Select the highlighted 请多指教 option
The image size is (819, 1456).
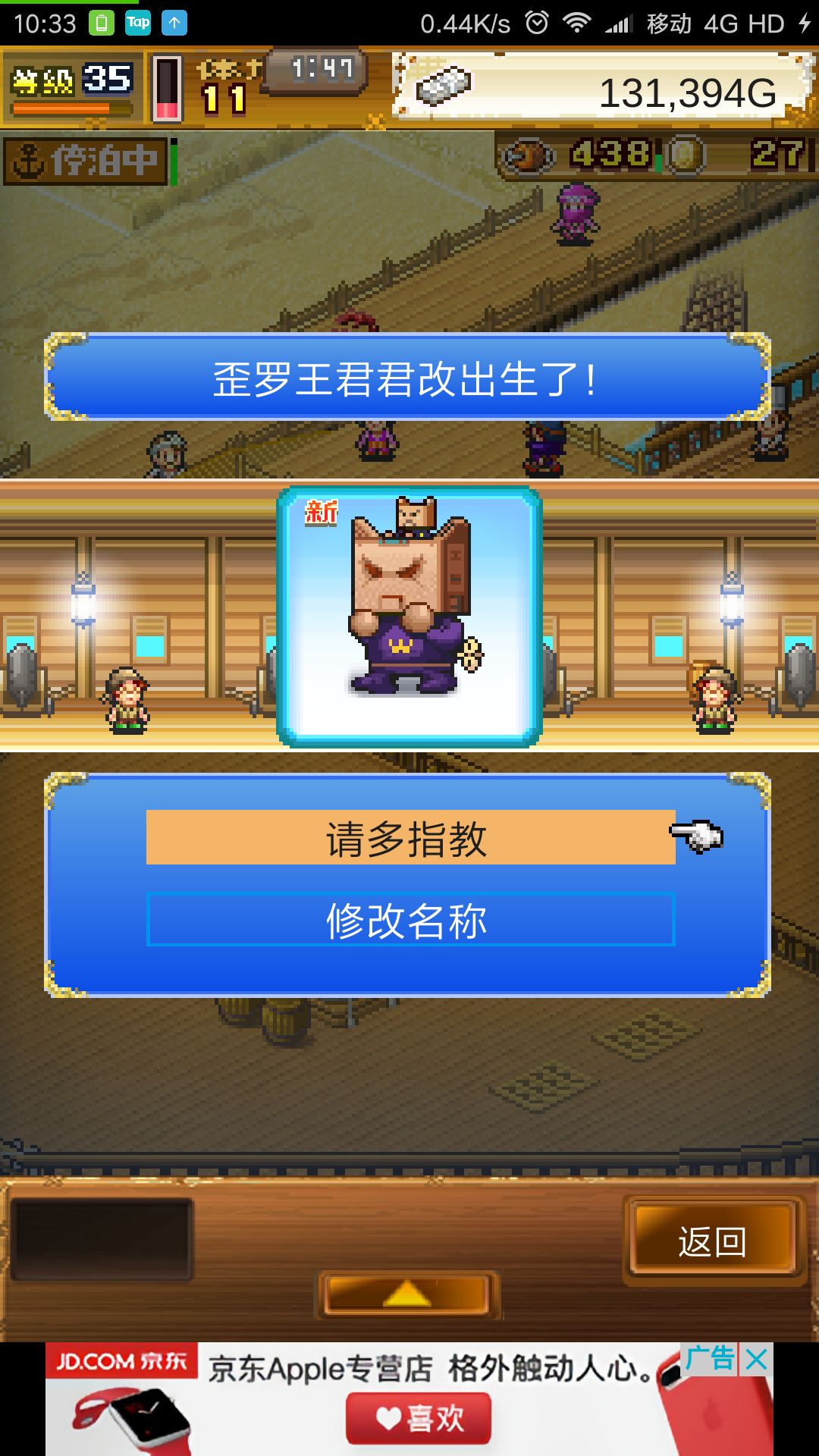click(409, 838)
